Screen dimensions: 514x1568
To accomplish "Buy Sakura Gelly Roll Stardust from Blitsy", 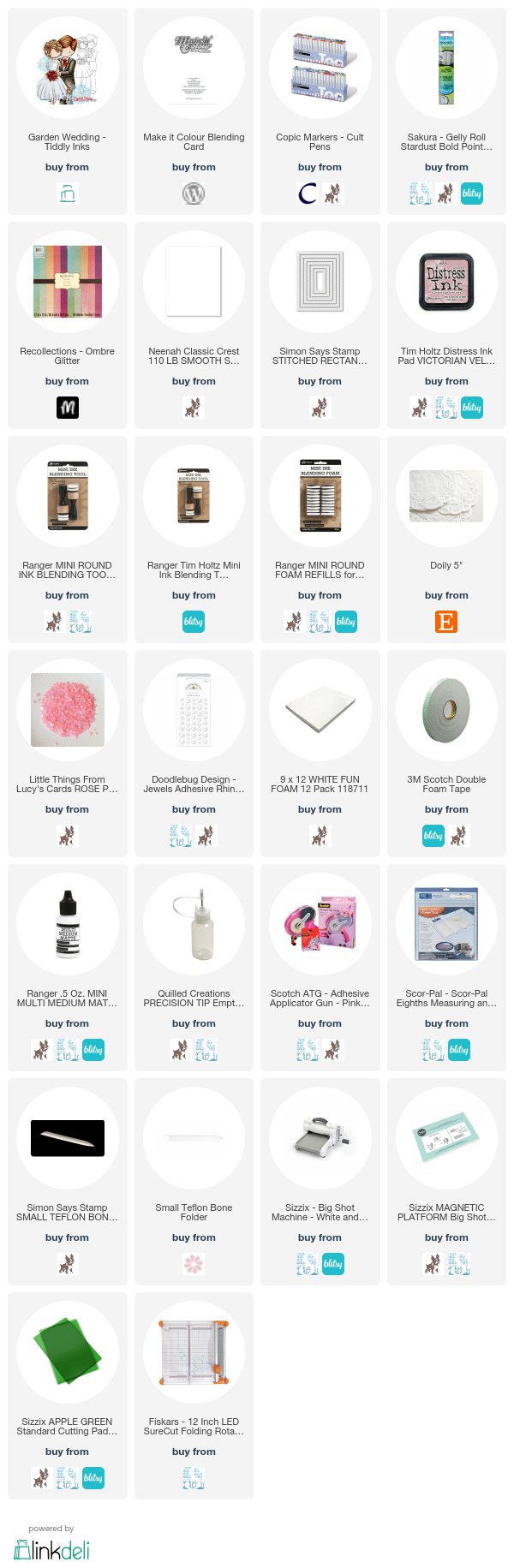I will 472,194.
